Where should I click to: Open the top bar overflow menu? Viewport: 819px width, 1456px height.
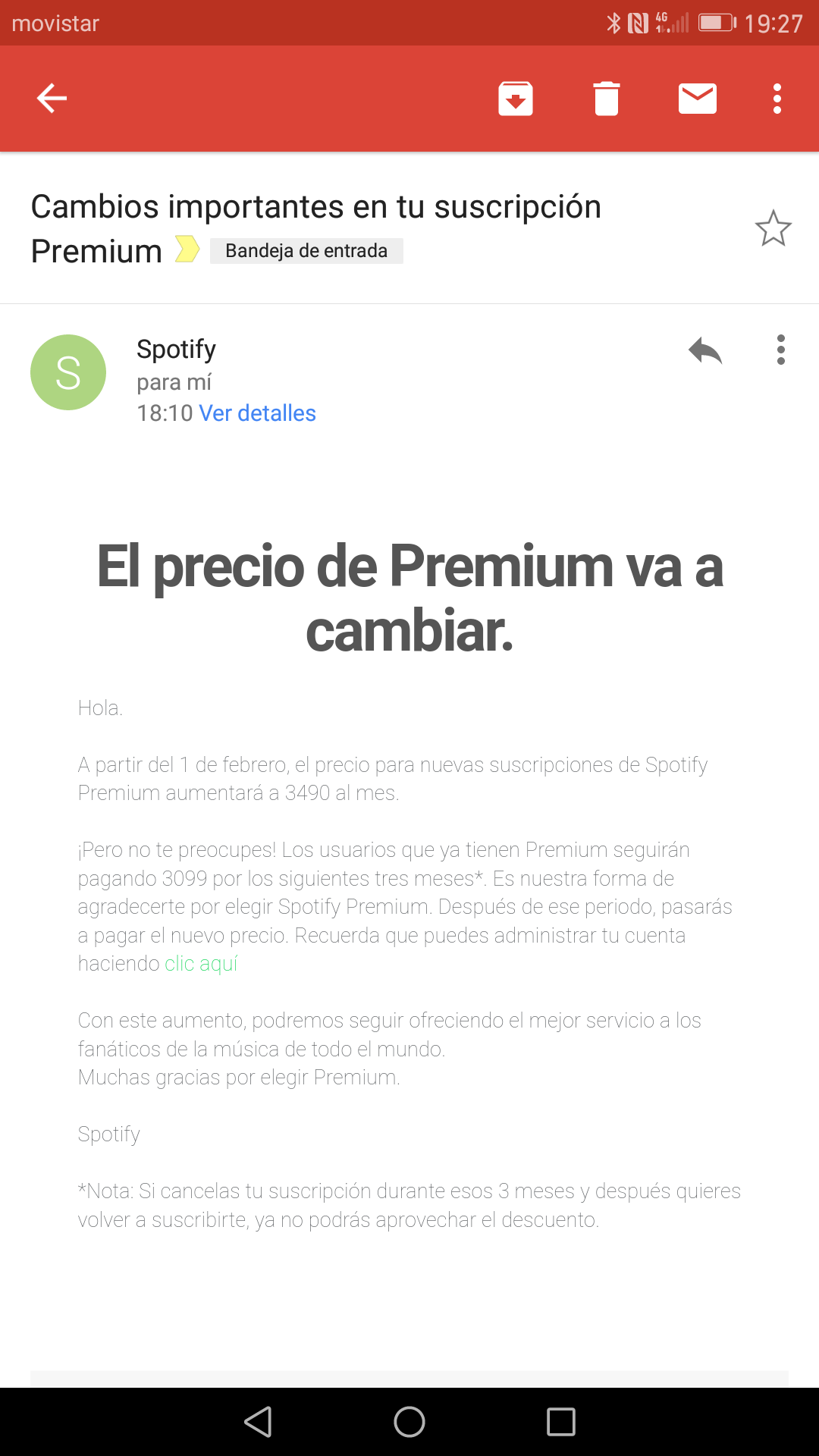(x=777, y=99)
